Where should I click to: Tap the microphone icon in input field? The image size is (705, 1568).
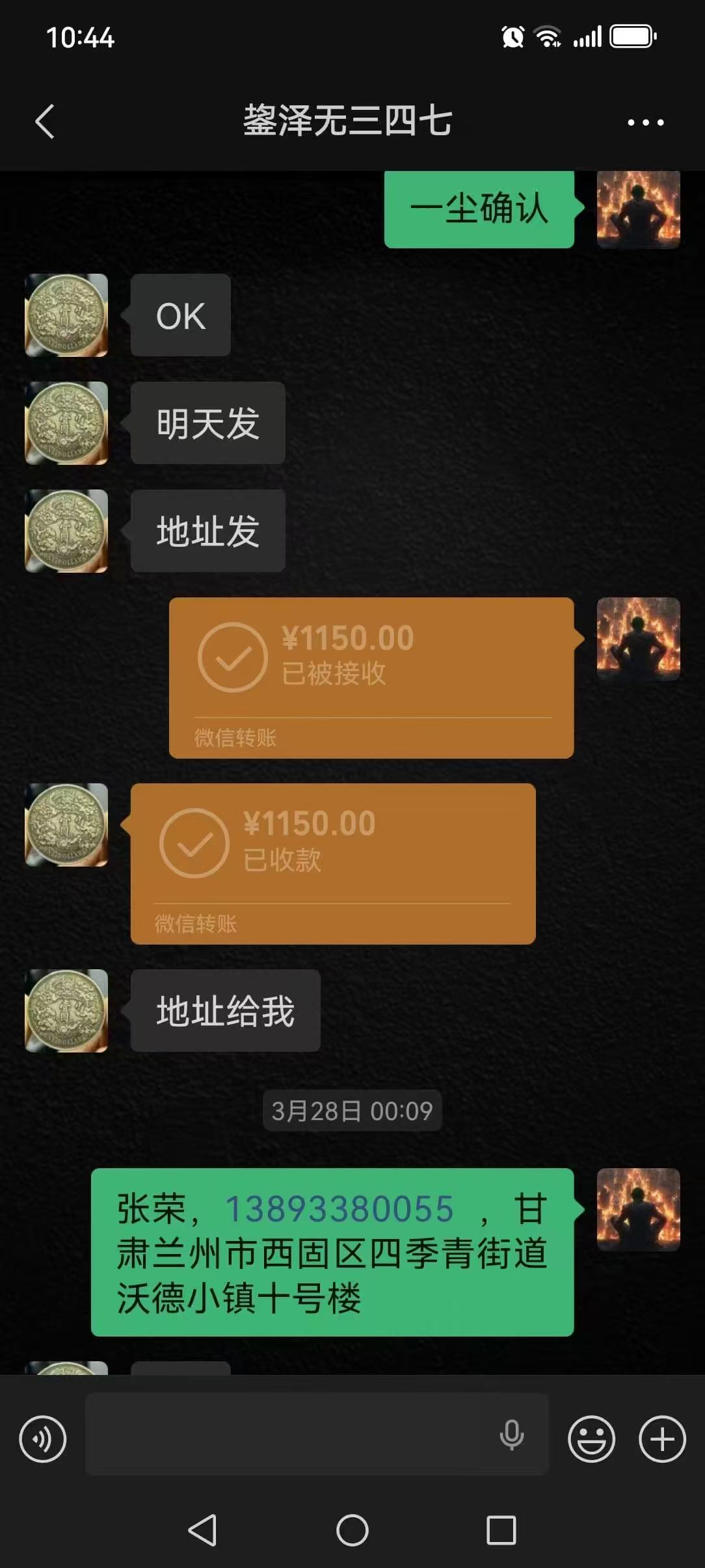tap(512, 1433)
